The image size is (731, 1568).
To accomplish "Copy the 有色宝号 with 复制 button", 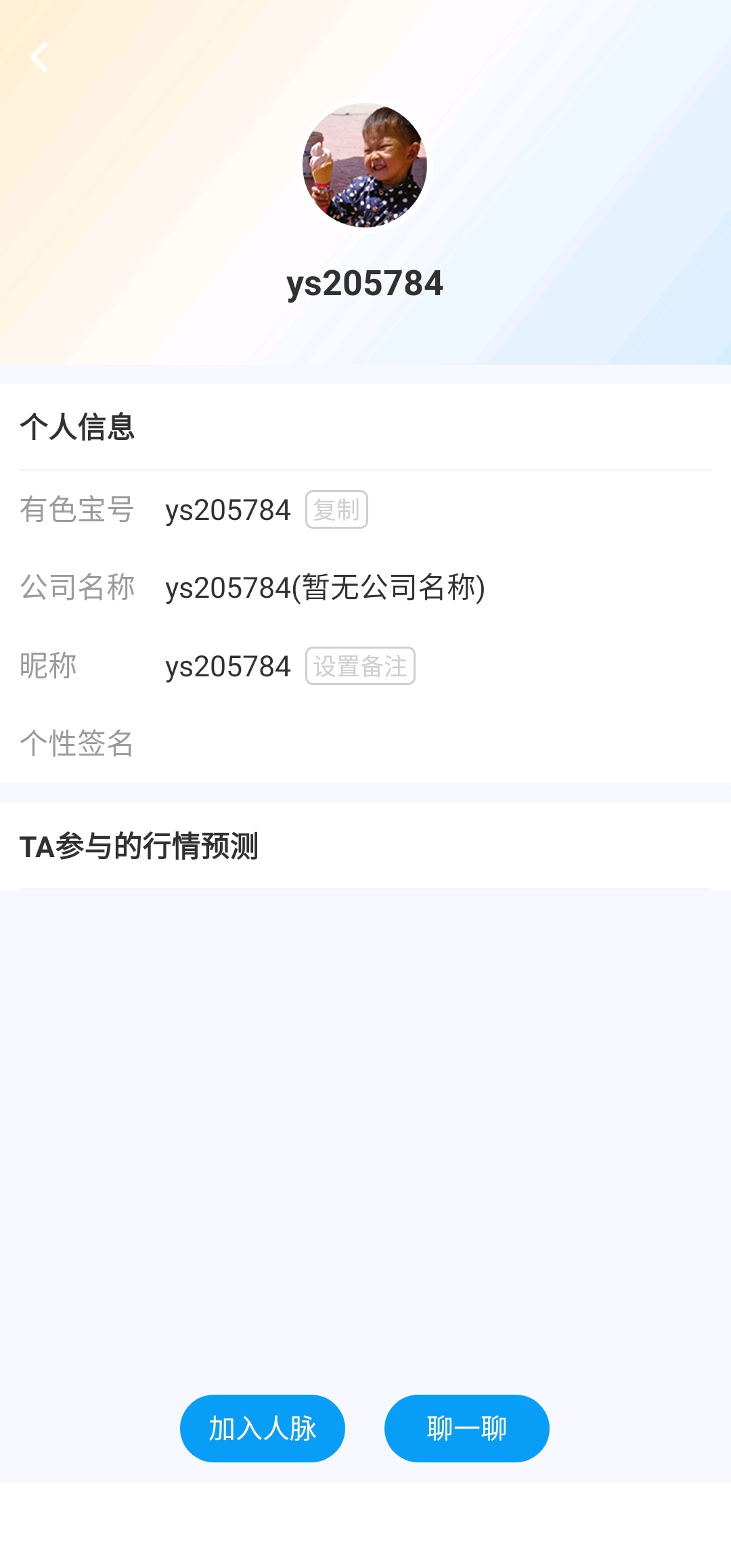I will pyautogui.click(x=336, y=510).
